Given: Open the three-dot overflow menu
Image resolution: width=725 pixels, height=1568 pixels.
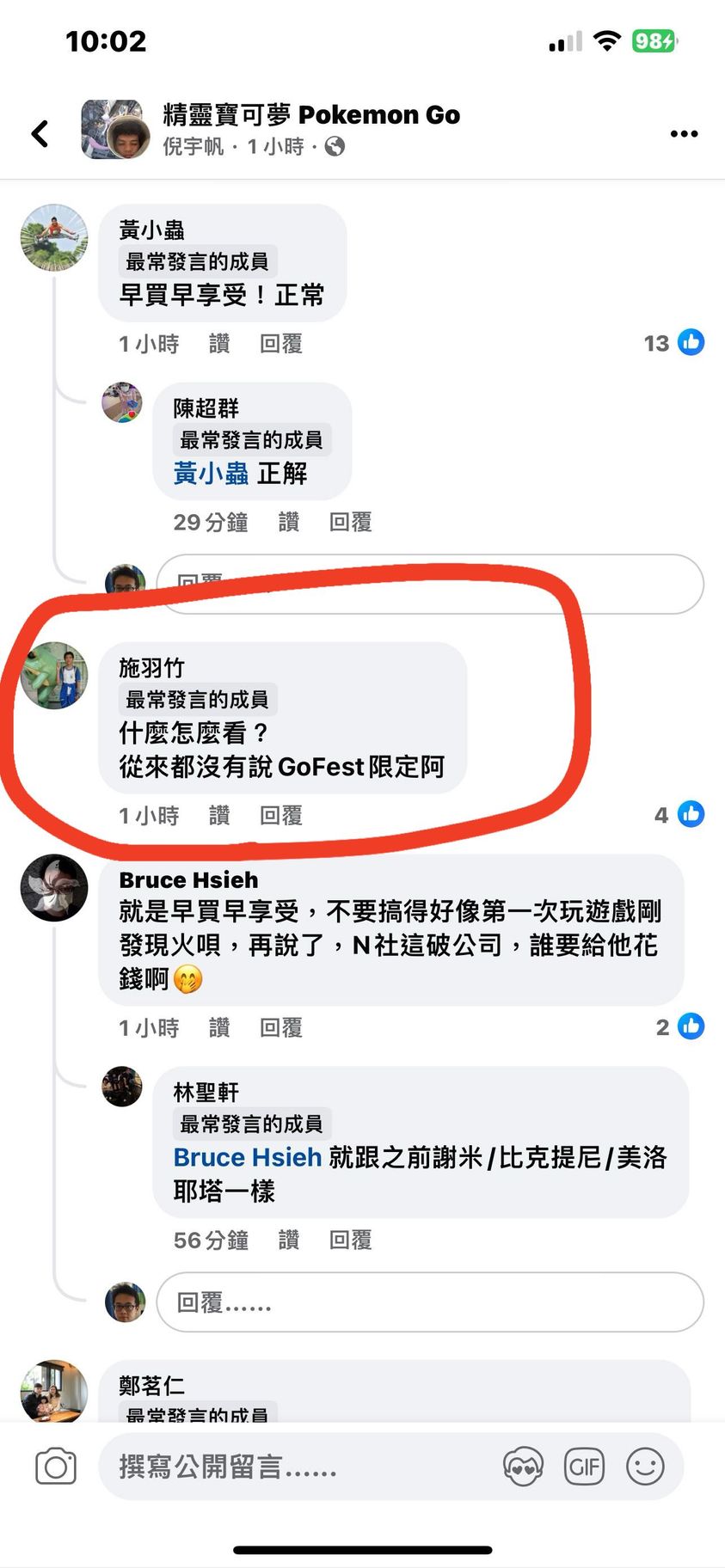Looking at the screenshot, I should [684, 133].
